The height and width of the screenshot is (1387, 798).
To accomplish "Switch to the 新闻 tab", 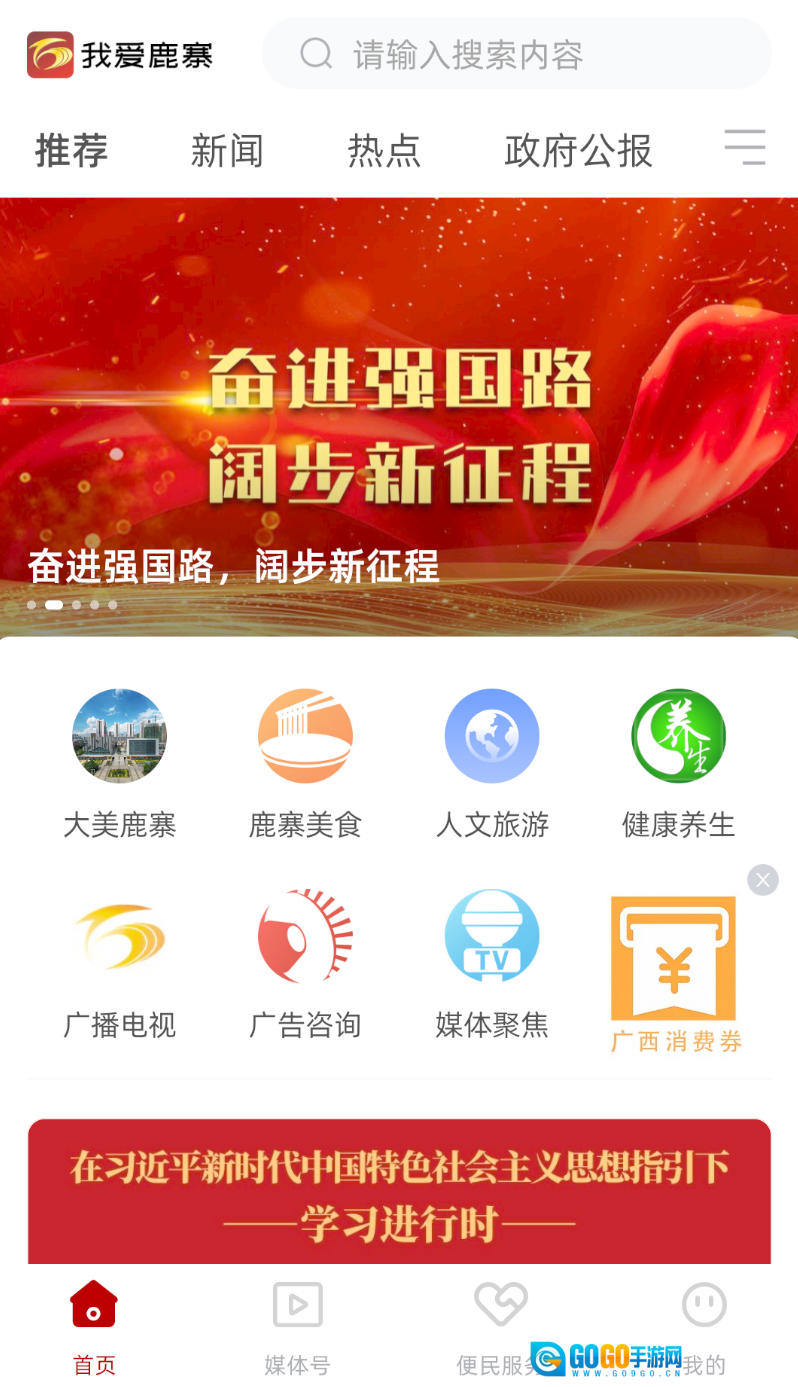I will (227, 151).
